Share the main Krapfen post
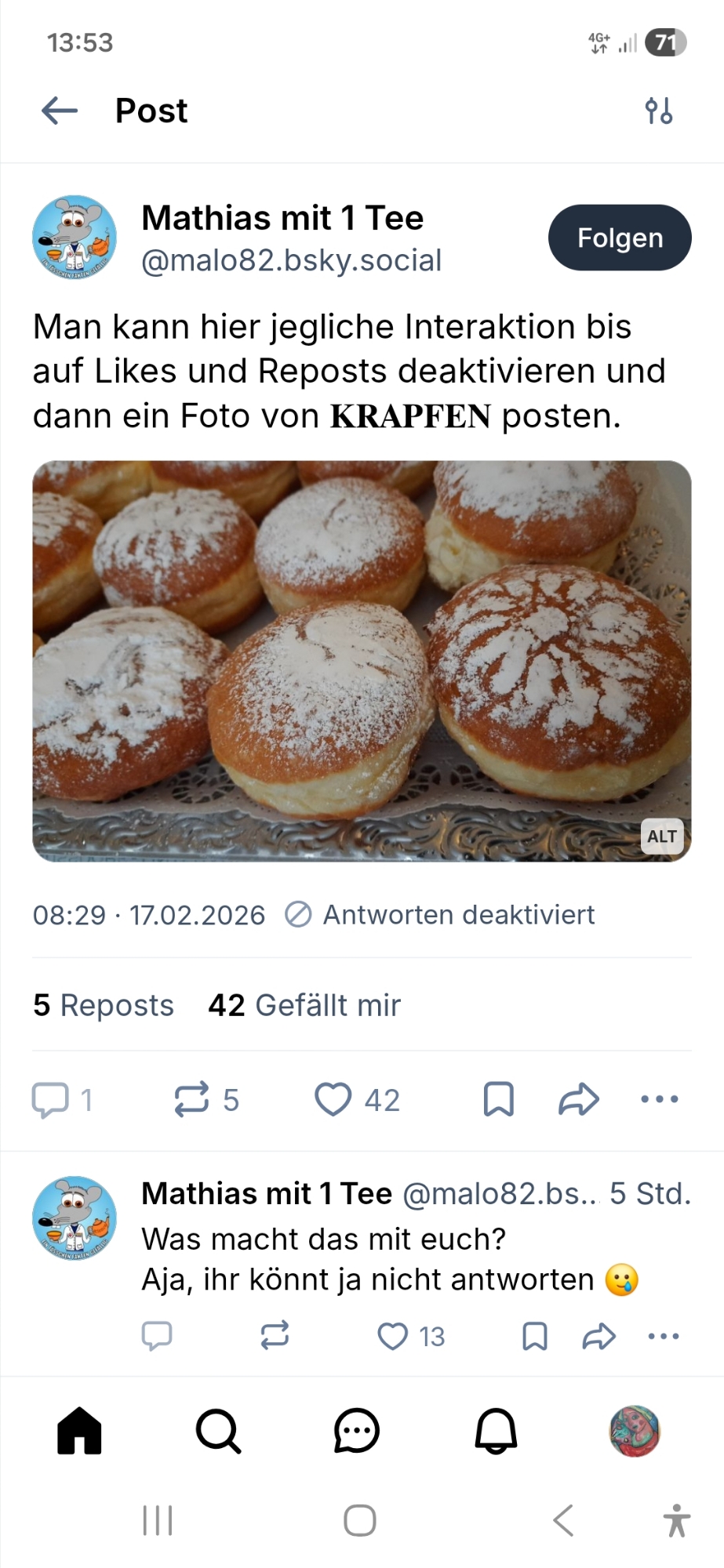The image size is (724, 1568). [x=579, y=1099]
